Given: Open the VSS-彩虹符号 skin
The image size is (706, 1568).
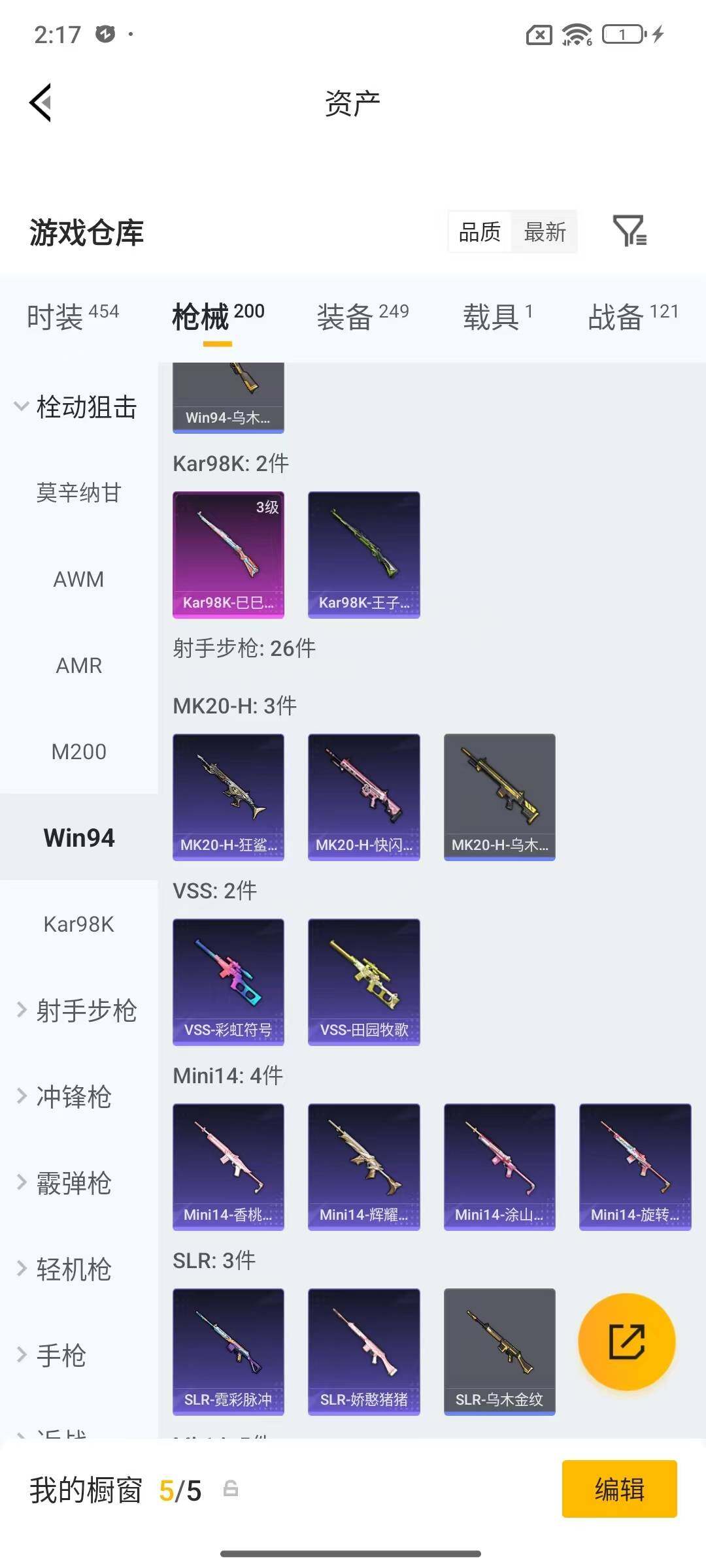Looking at the screenshot, I should tap(228, 982).
